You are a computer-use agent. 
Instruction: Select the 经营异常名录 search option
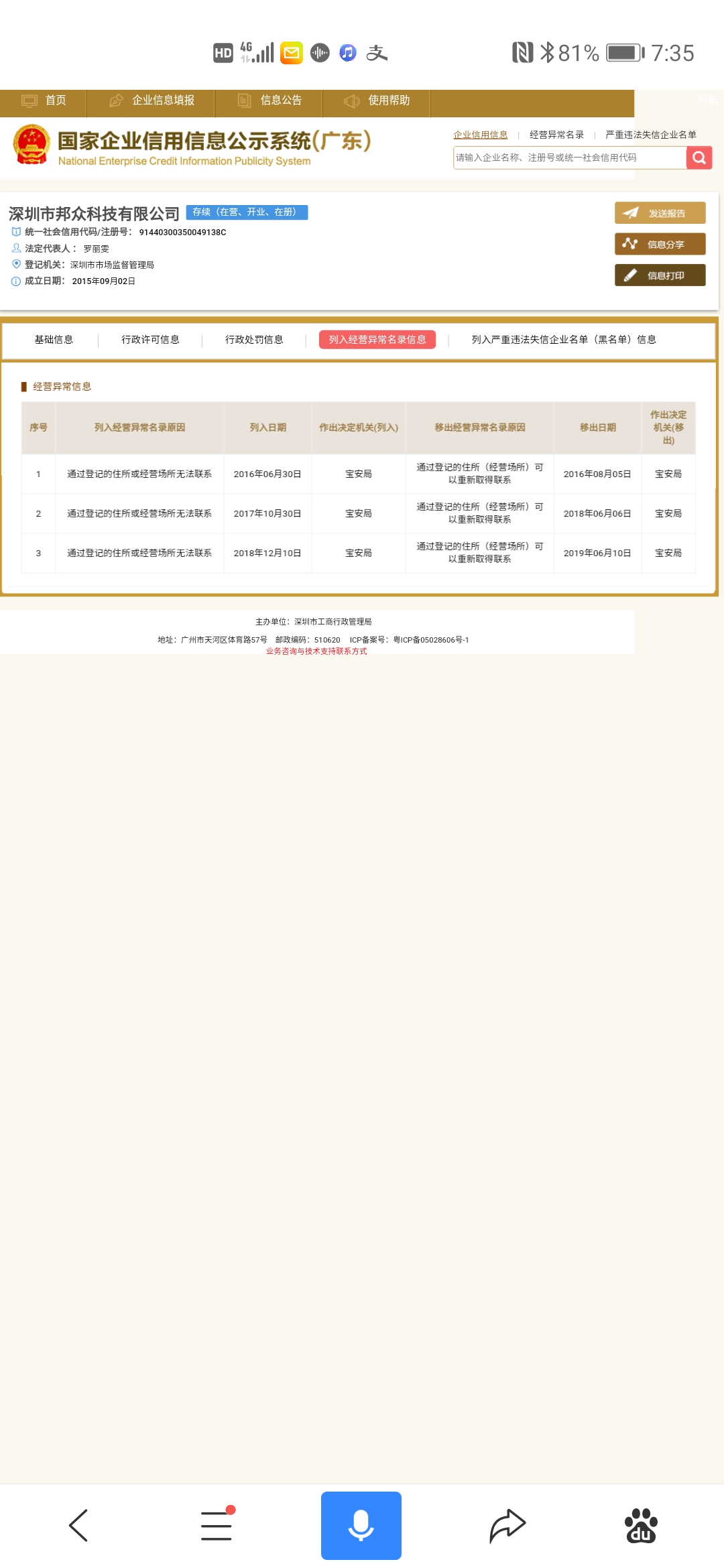click(556, 135)
